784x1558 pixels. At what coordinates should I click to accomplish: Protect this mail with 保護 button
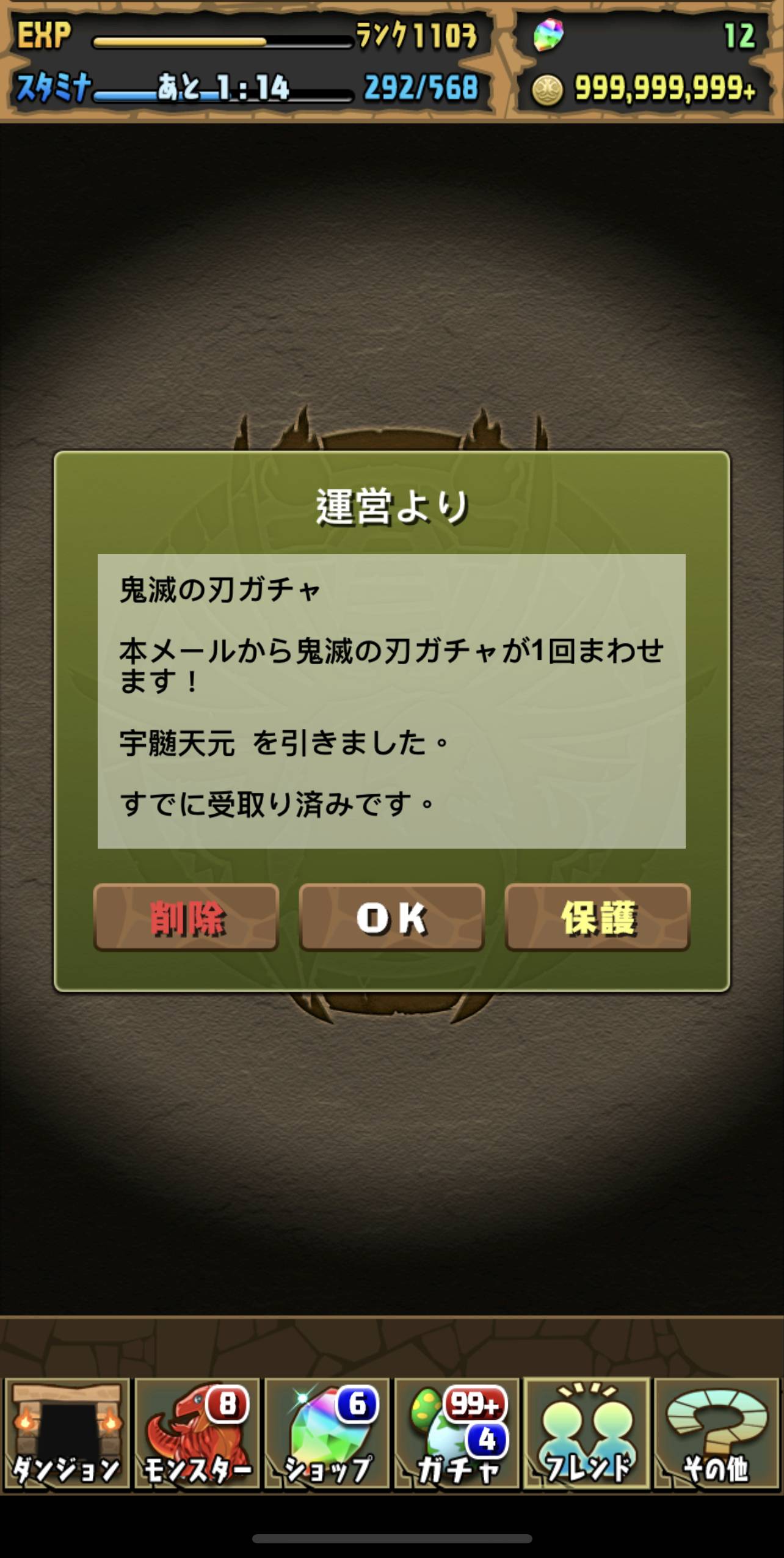tap(597, 917)
